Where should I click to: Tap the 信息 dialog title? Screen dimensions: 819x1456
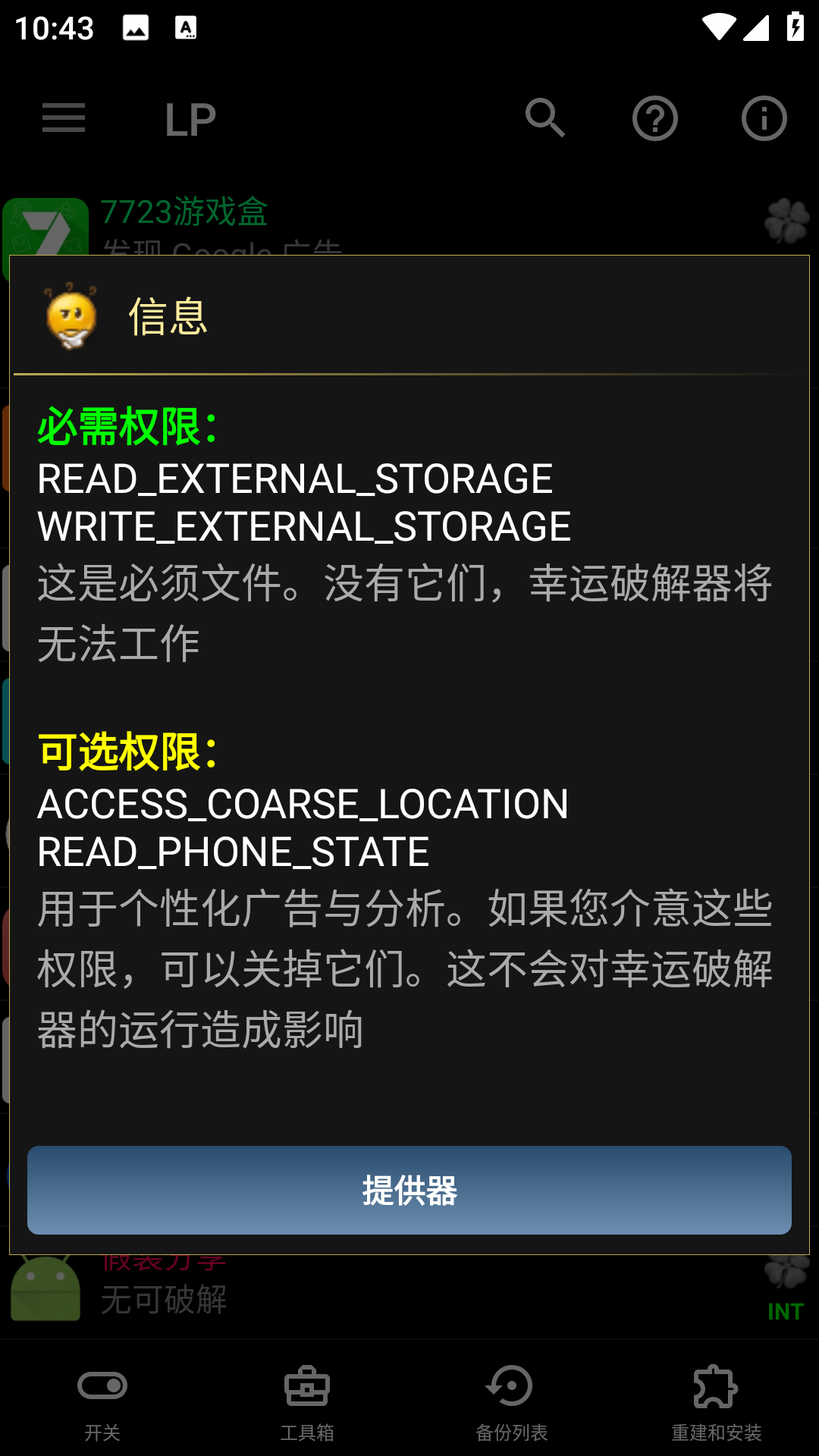(x=167, y=317)
